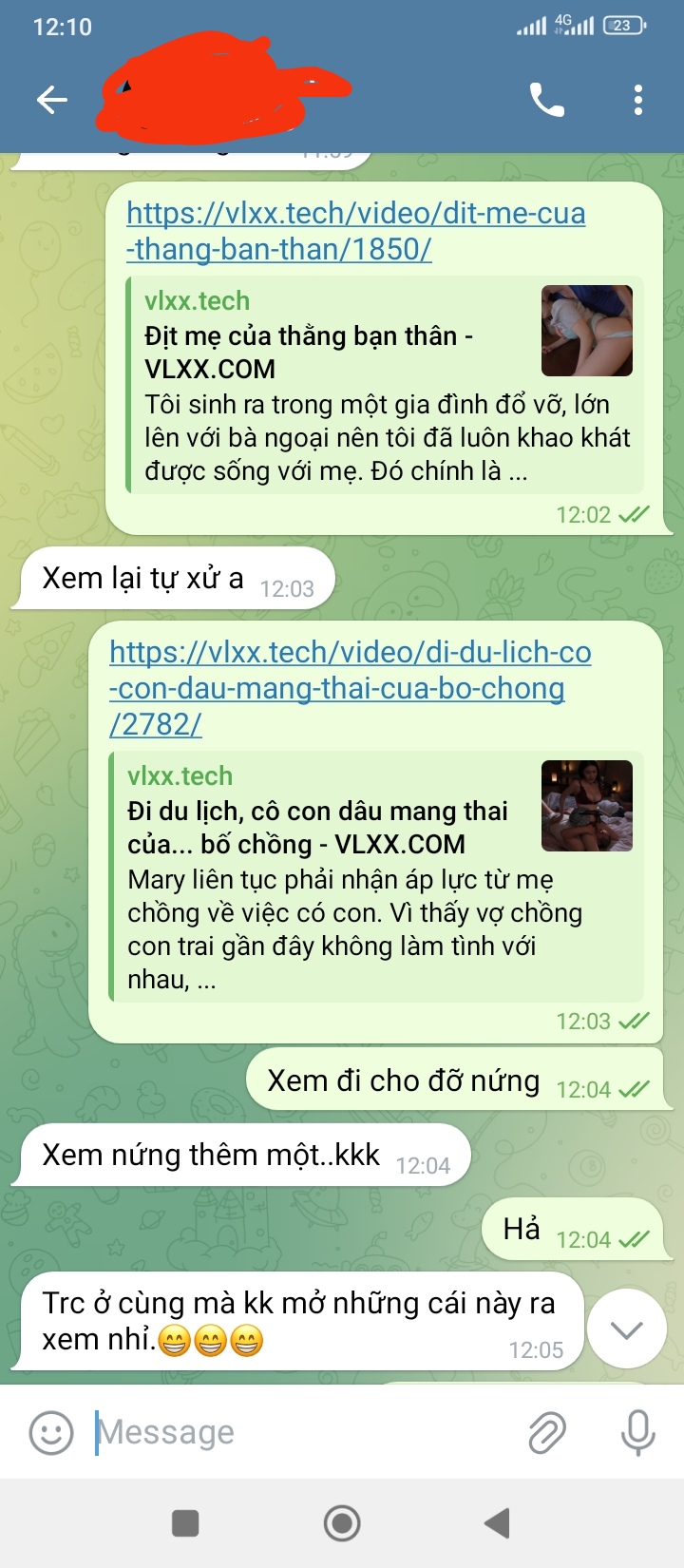Screen dimensions: 684x1568
Task: Start a voice call with this contact
Action: pos(546,100)
